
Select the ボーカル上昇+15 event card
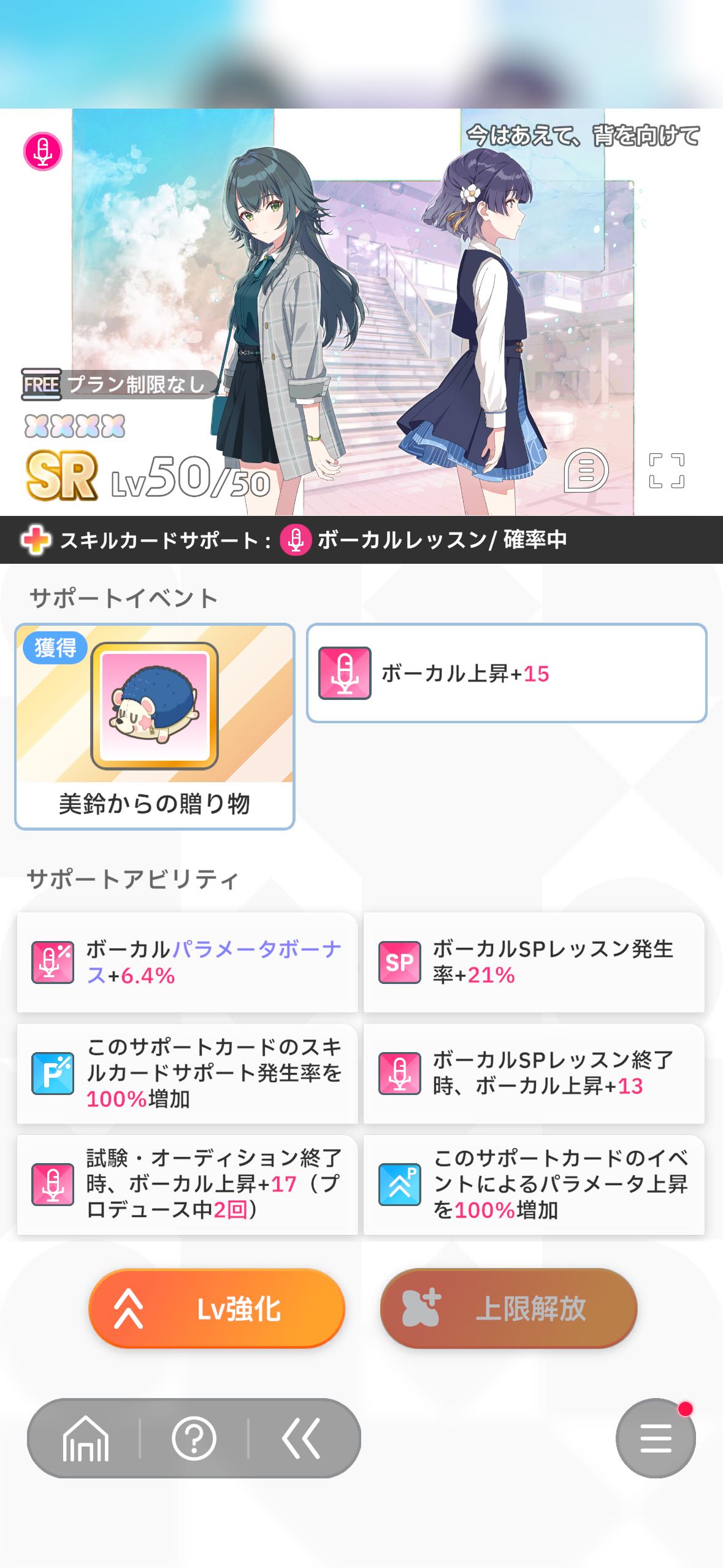pyautogui.click(x=507, y=674)
